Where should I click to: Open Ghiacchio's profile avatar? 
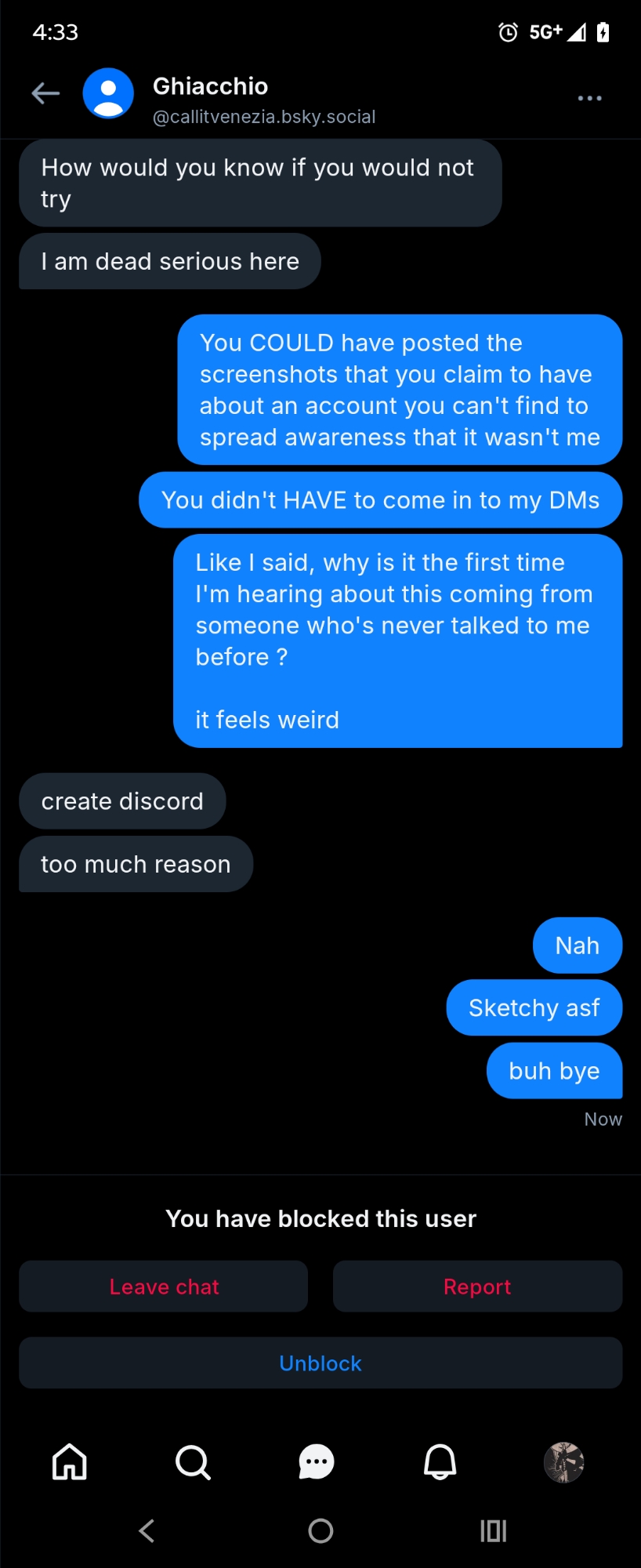point(108,94)
